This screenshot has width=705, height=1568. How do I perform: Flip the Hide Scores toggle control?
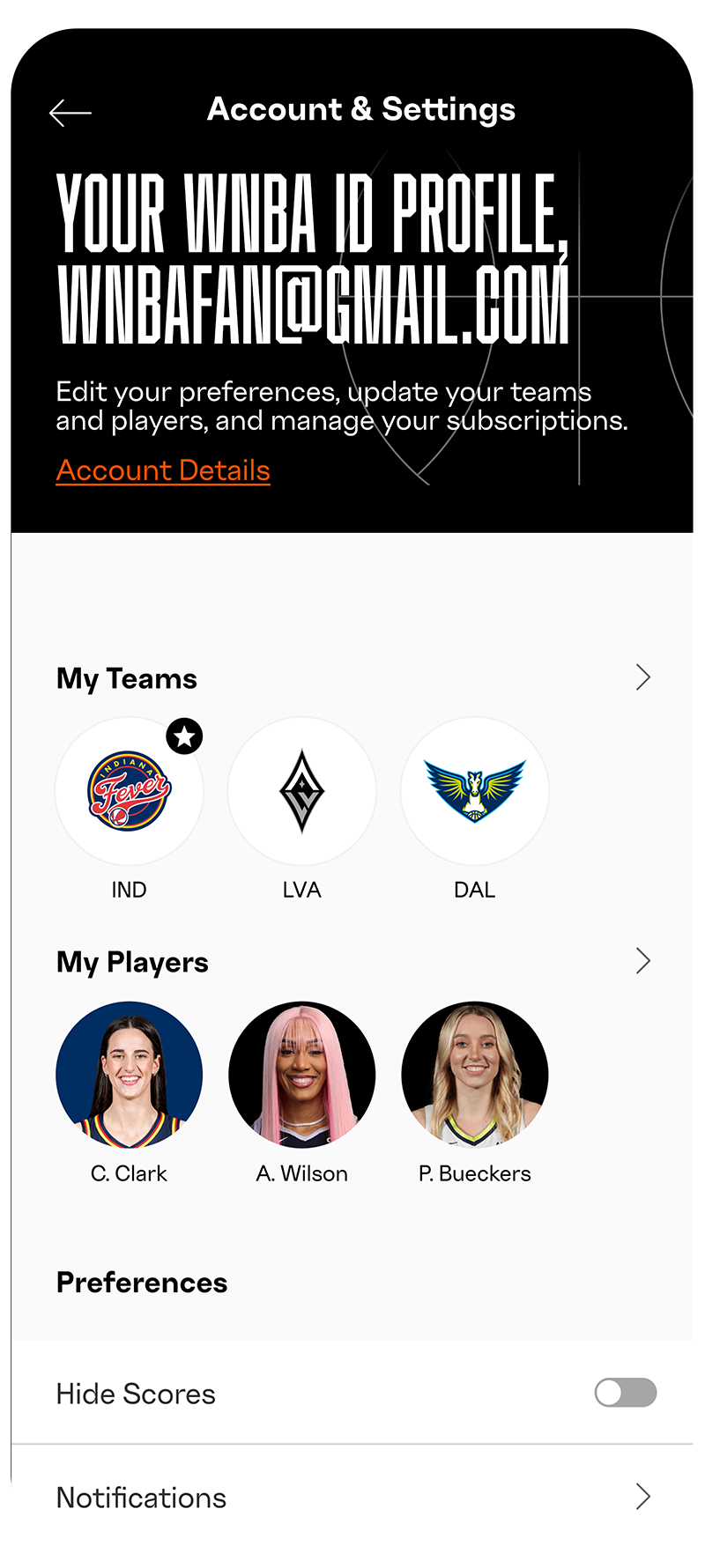625,1393
